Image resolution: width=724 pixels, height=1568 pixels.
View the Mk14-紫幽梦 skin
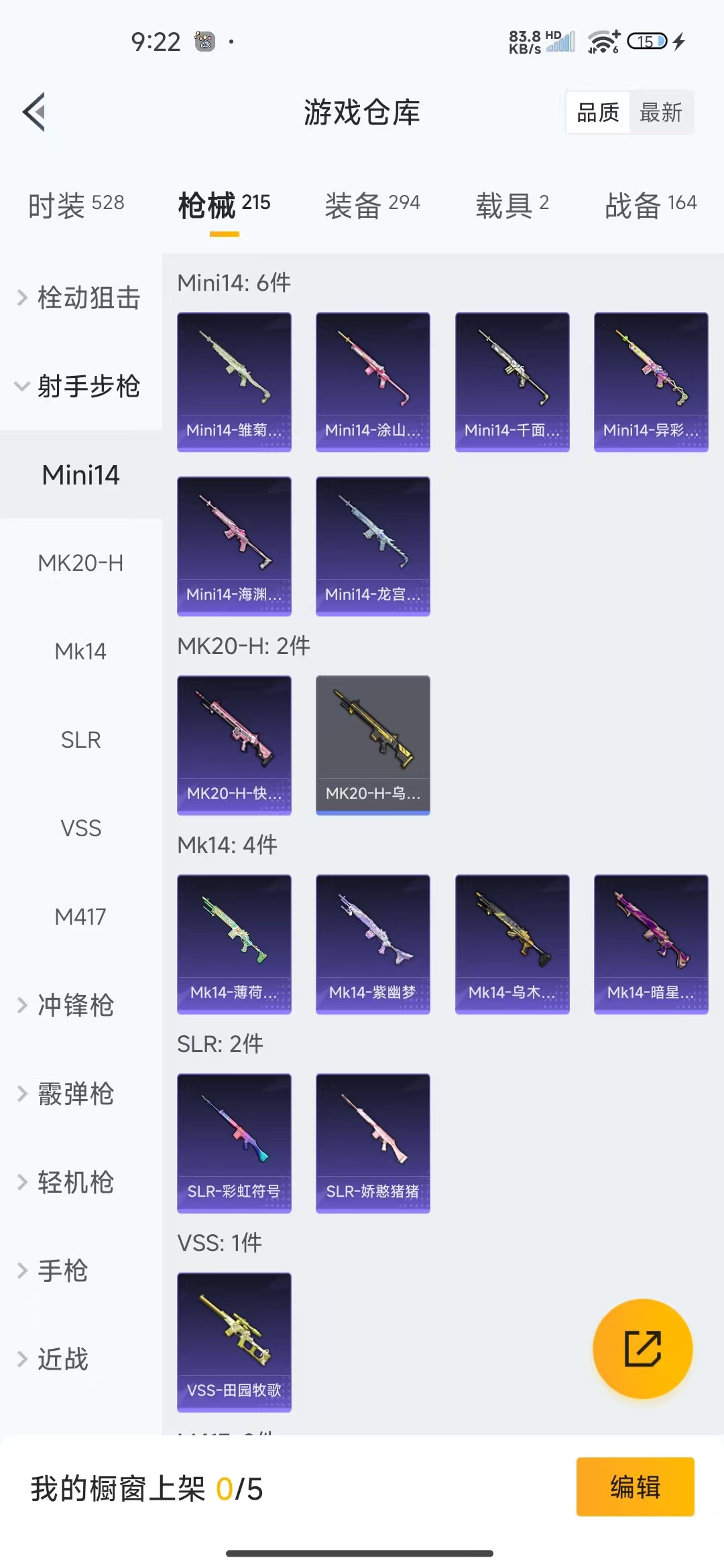click(x=373, y=944)
